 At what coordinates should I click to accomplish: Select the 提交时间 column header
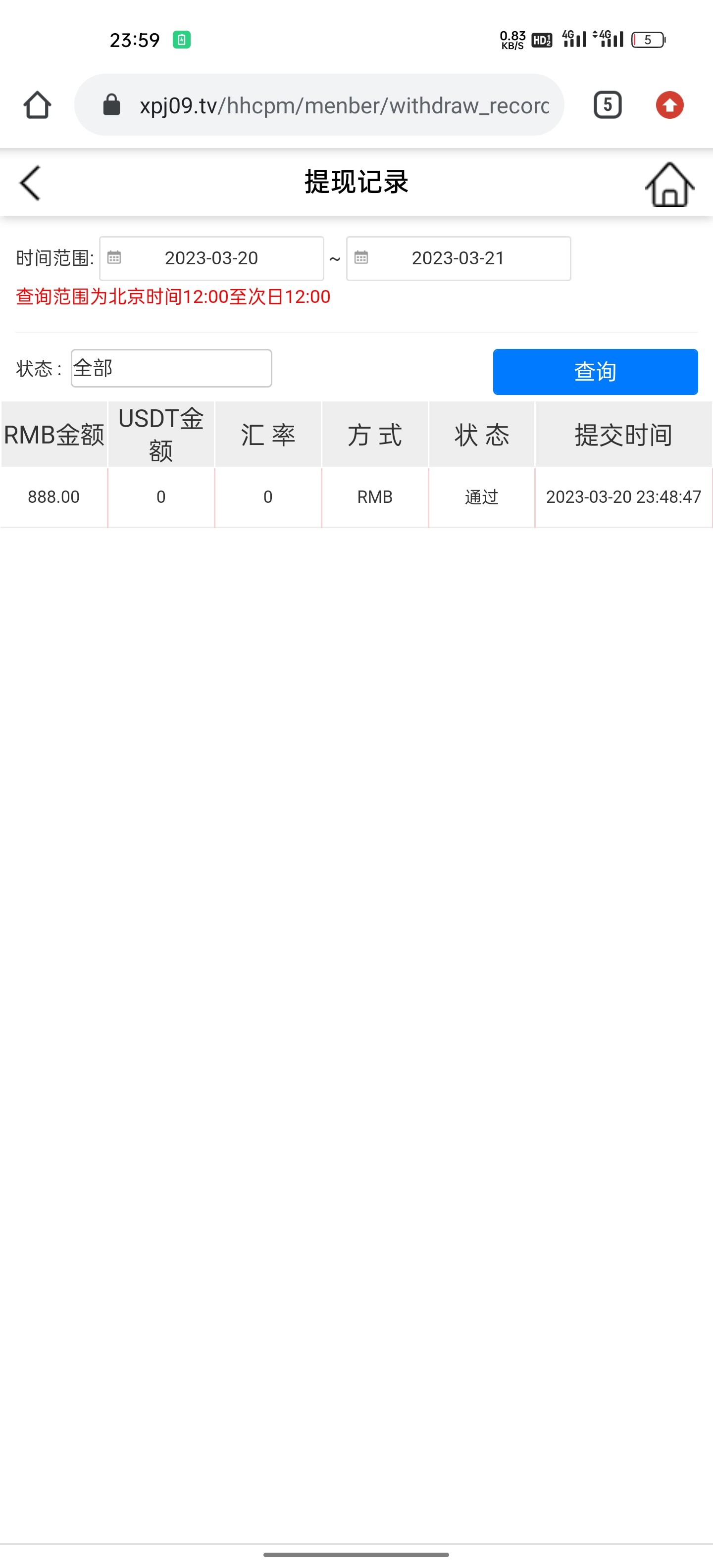coord(622,434)
